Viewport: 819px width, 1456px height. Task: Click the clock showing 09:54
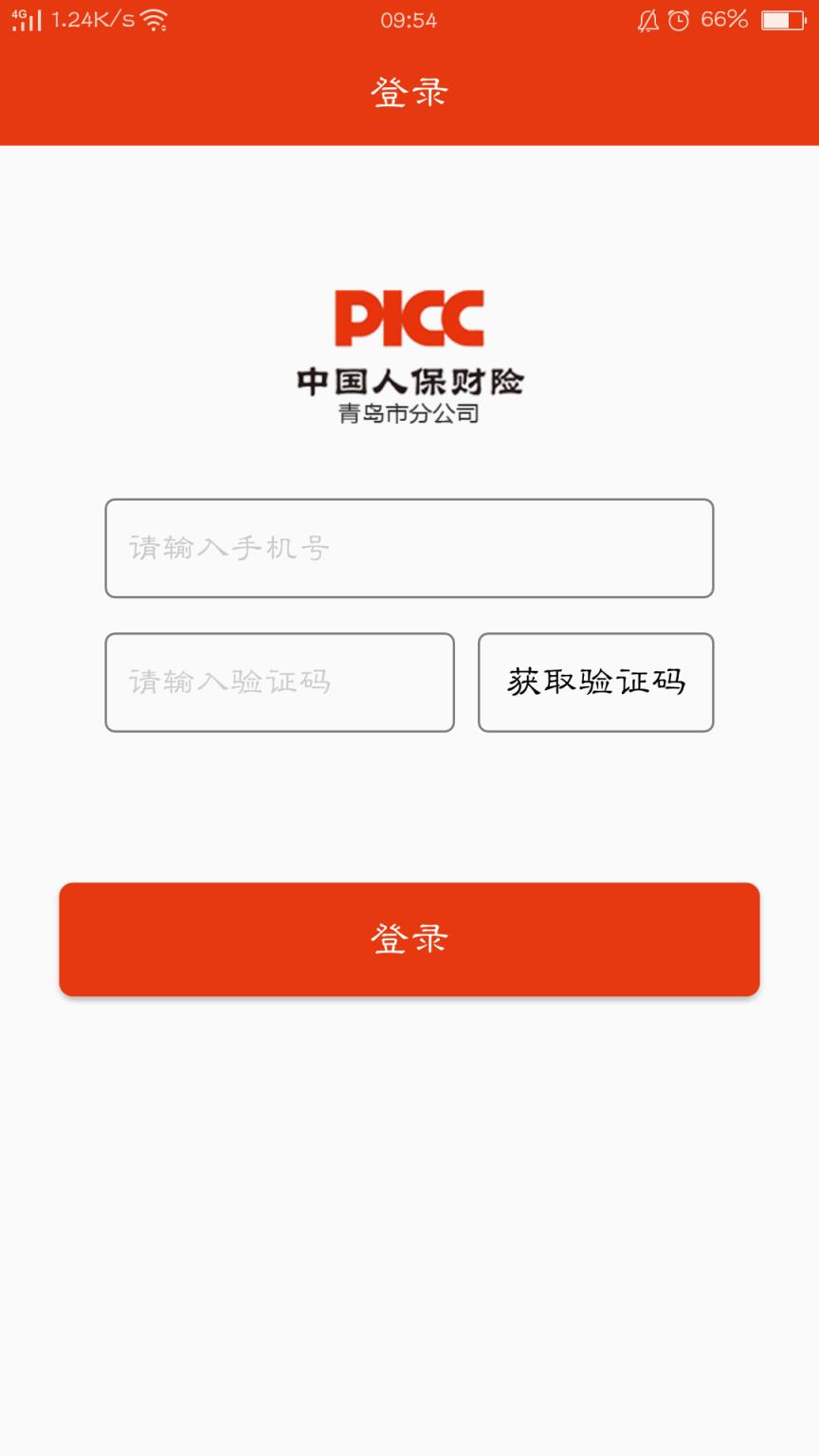tap(409, 20)
